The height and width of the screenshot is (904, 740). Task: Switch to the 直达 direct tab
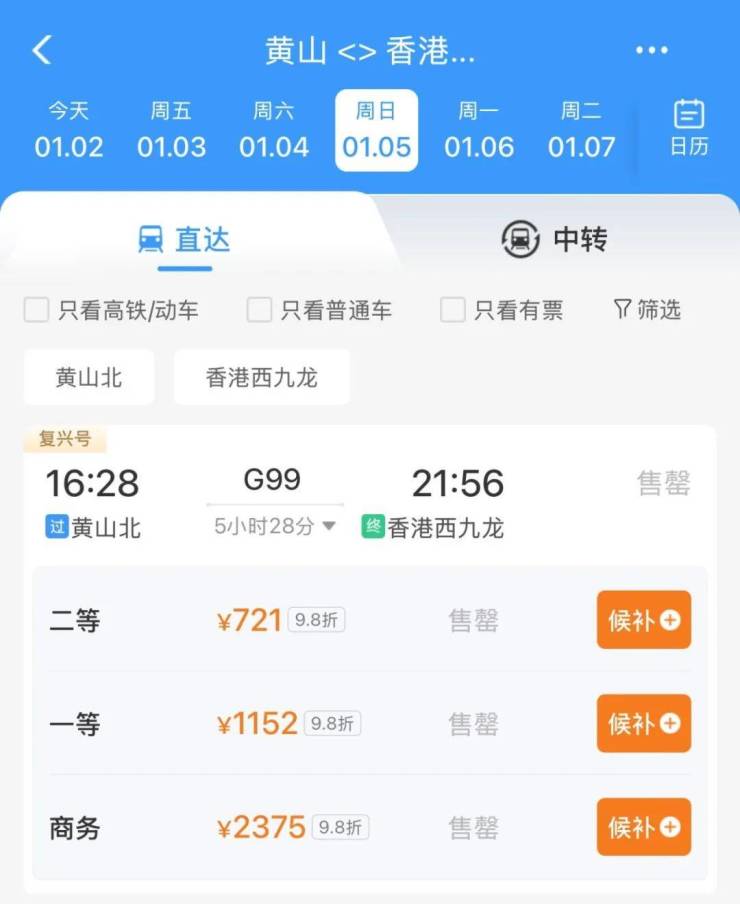pyautogui.click(x=185, y=240)
